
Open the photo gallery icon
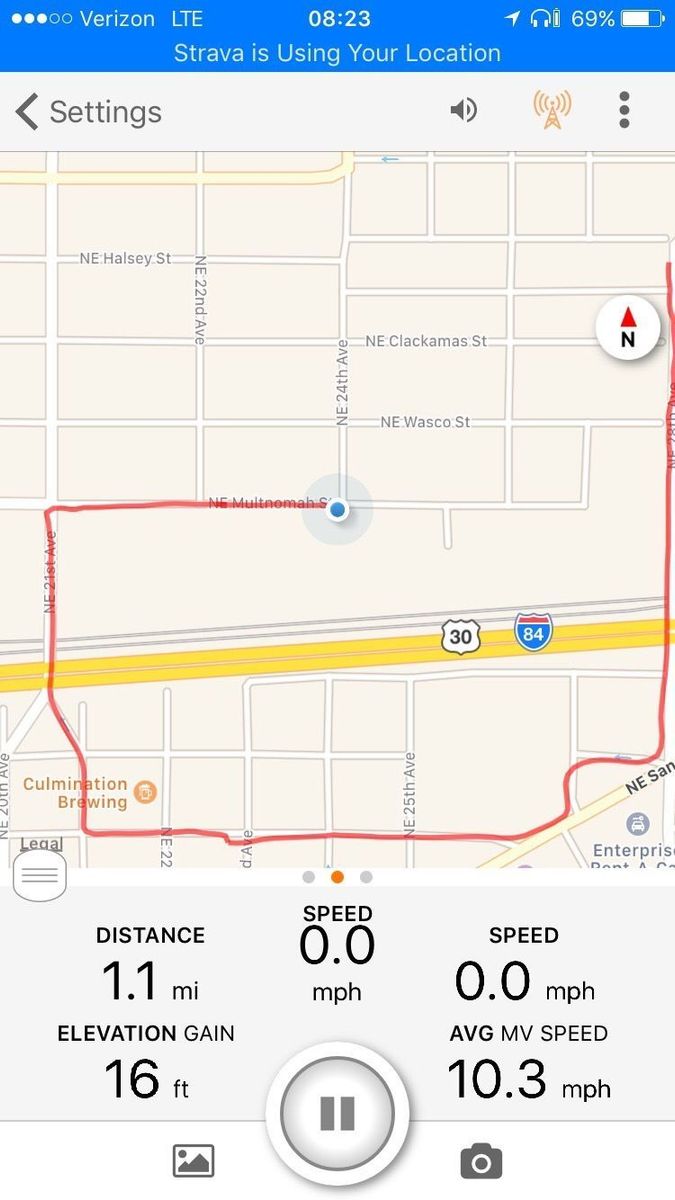click(x=194, y=1161)
